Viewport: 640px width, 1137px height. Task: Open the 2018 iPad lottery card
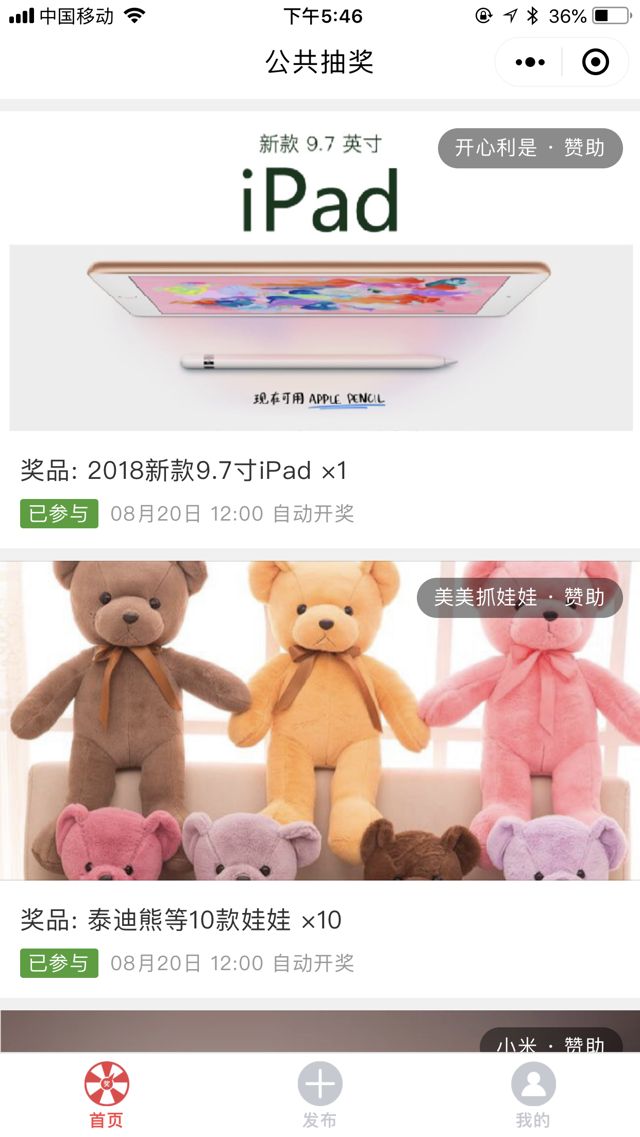tap(320, 320)
